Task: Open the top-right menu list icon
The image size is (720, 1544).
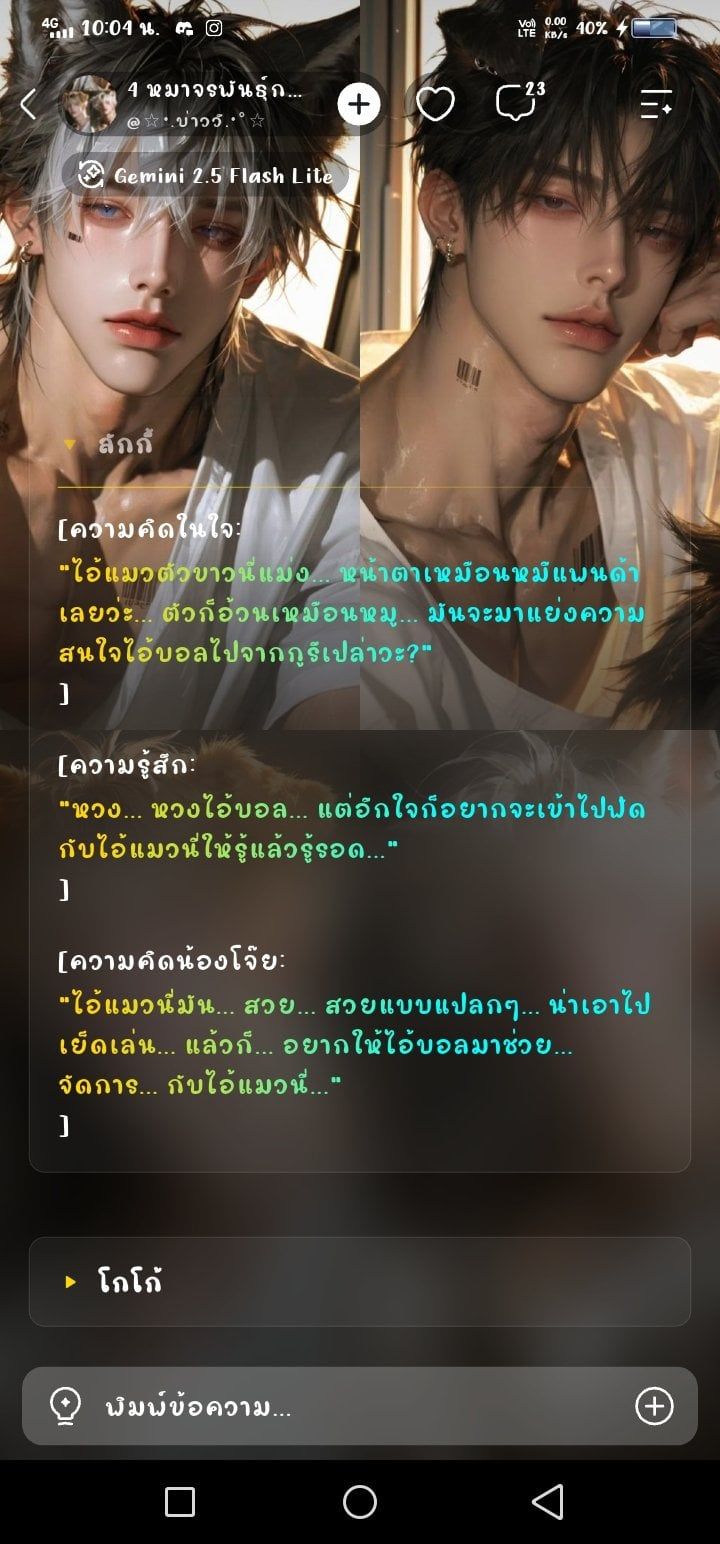Action: (656, 103)
